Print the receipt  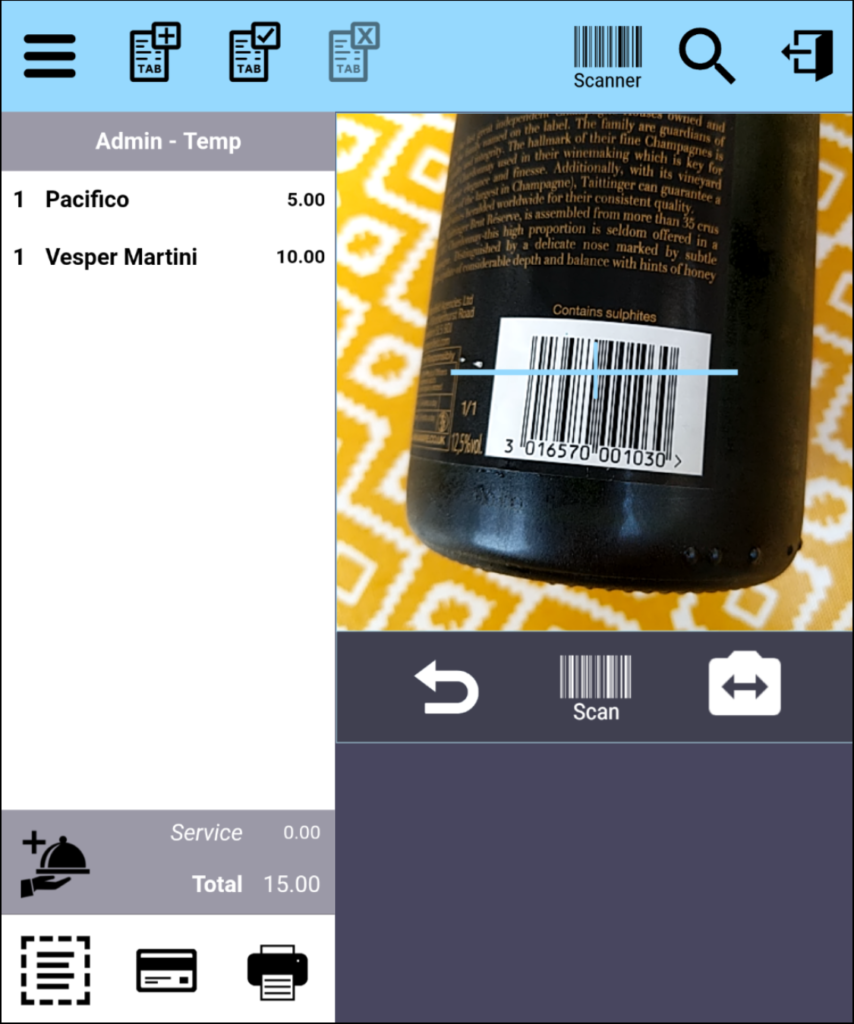click(277, 972)
